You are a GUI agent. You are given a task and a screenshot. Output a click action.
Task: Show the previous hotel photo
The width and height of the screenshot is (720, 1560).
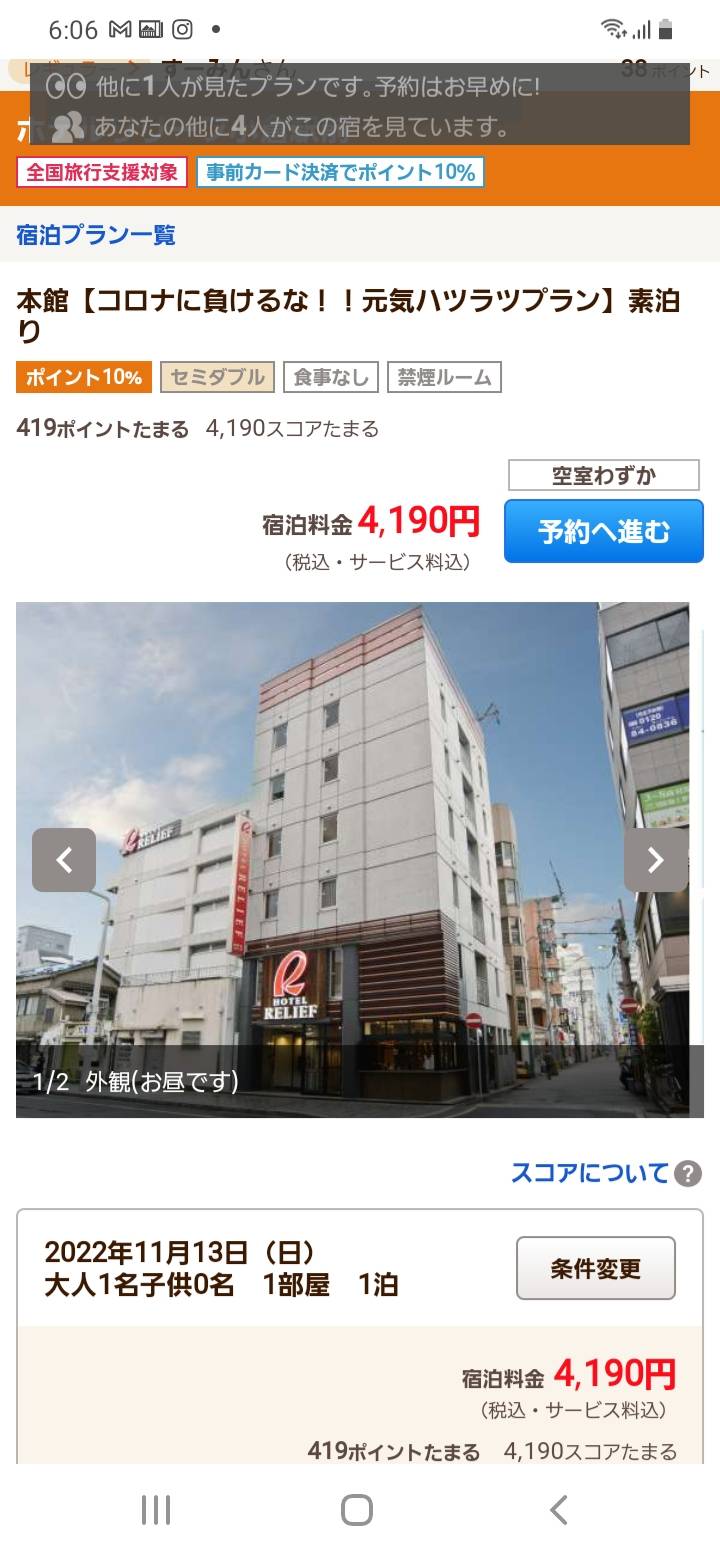click(x=64, y=860)
